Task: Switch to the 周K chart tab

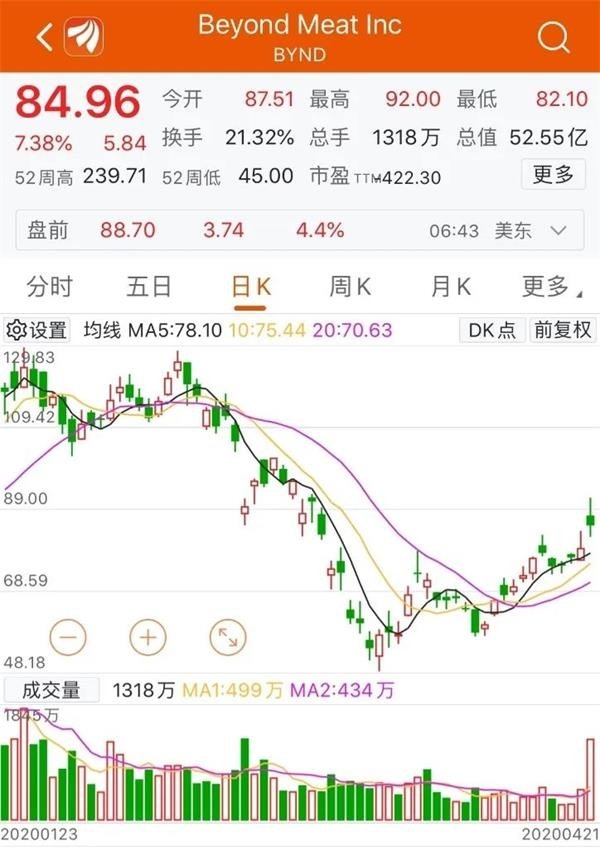Action: 350,287
